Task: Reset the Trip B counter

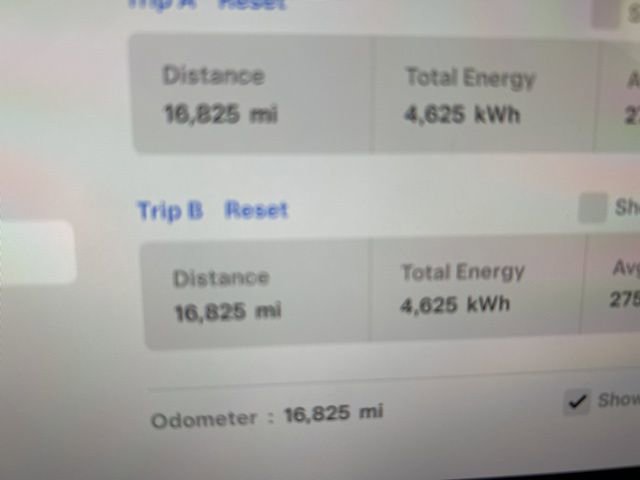Action: (x=256, y=210)
